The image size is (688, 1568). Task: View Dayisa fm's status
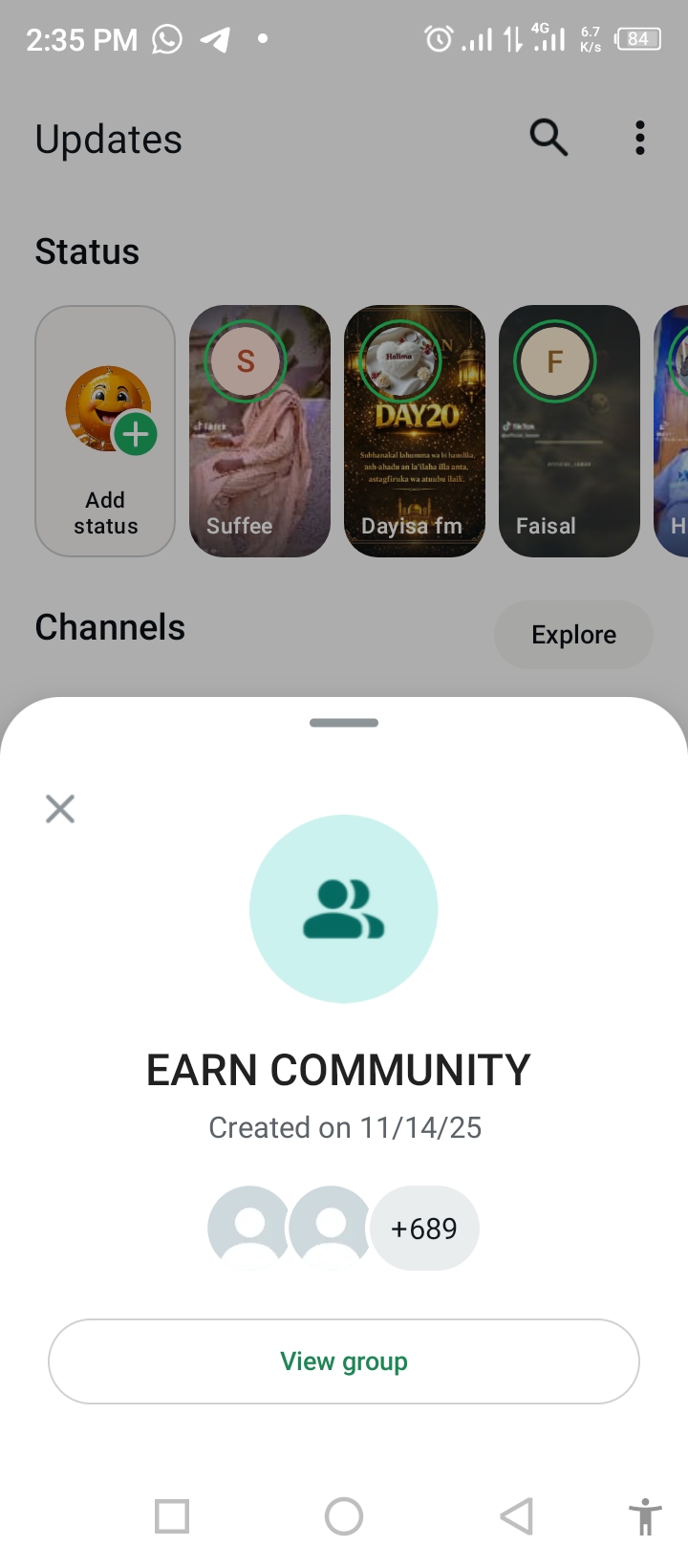click(x=415, y=431)
